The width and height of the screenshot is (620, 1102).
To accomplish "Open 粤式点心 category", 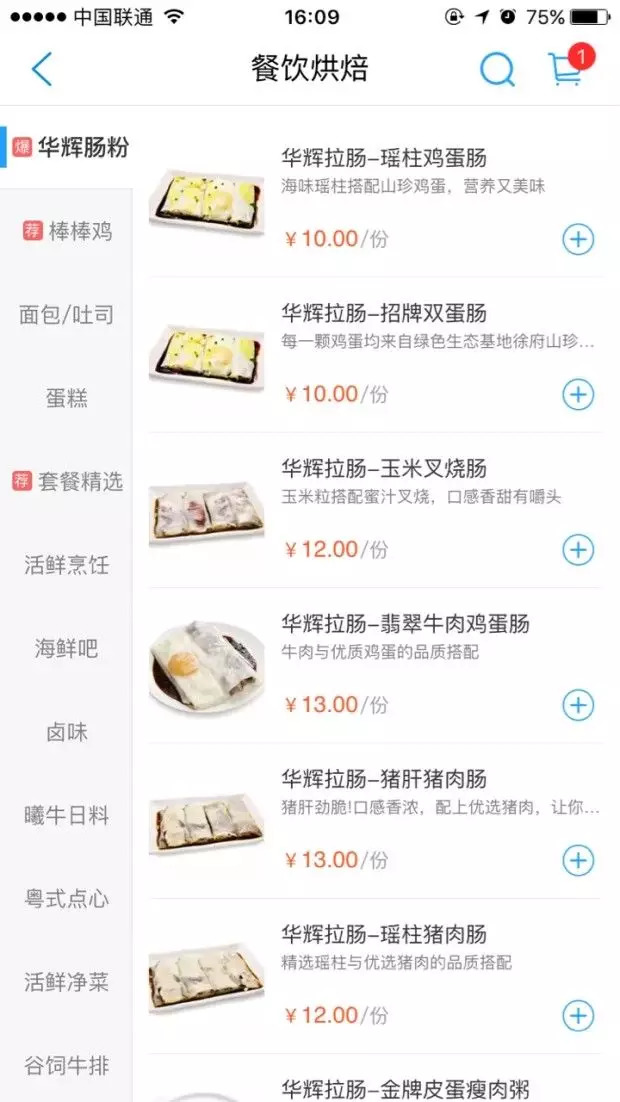I will [x=67, y=899].
